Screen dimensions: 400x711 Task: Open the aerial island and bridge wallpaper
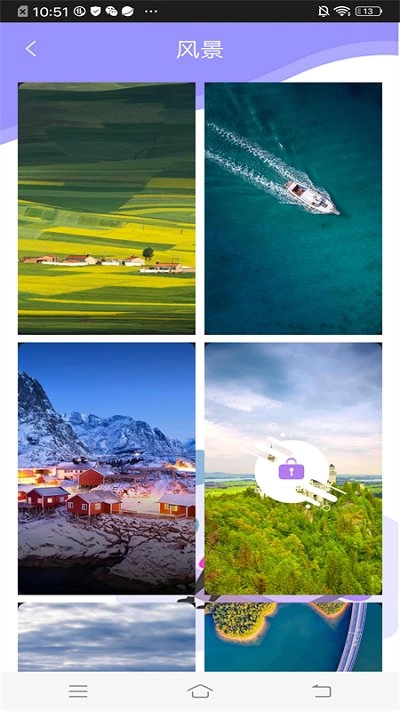293,637
